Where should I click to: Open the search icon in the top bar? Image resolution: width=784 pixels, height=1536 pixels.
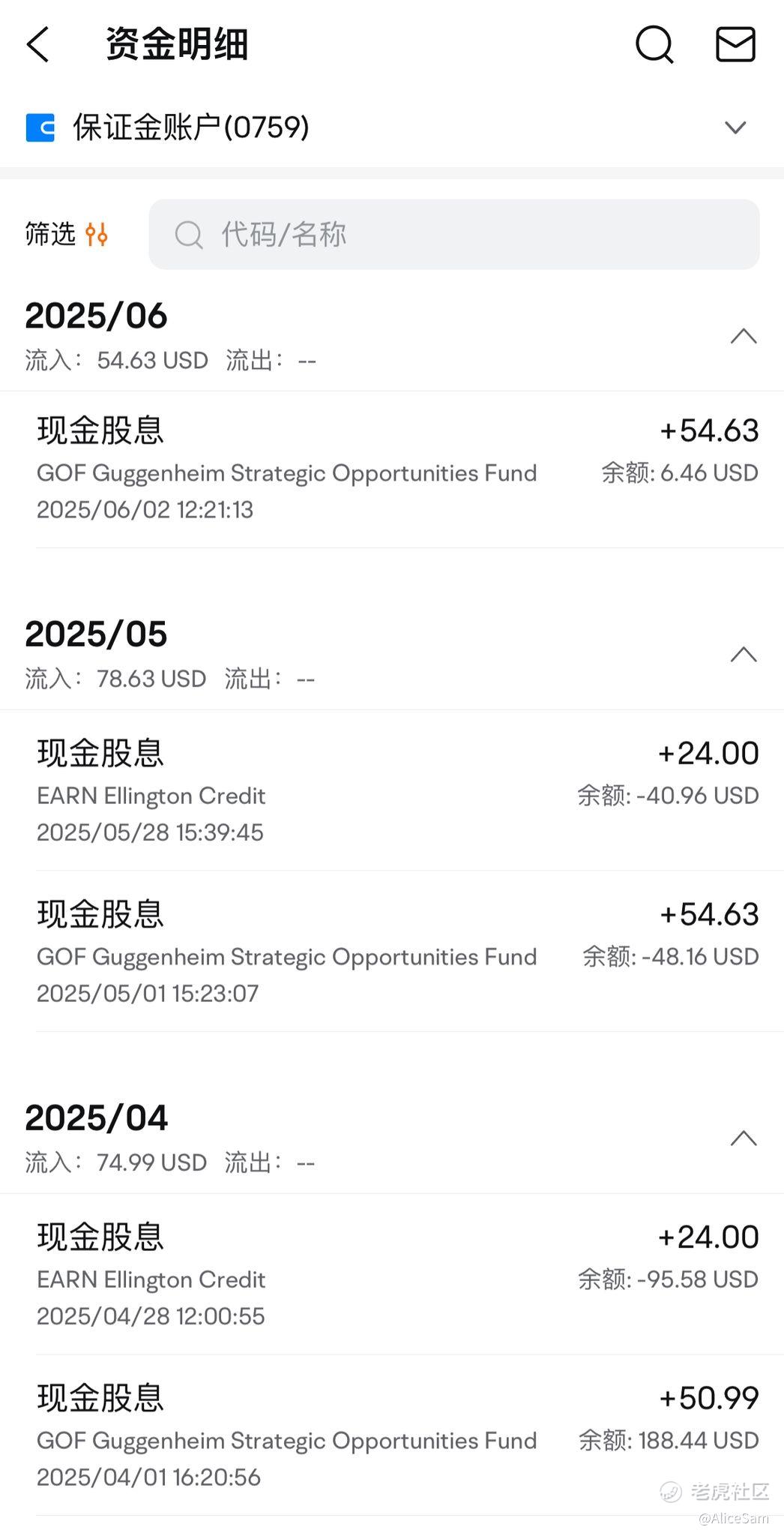point(654,44)
